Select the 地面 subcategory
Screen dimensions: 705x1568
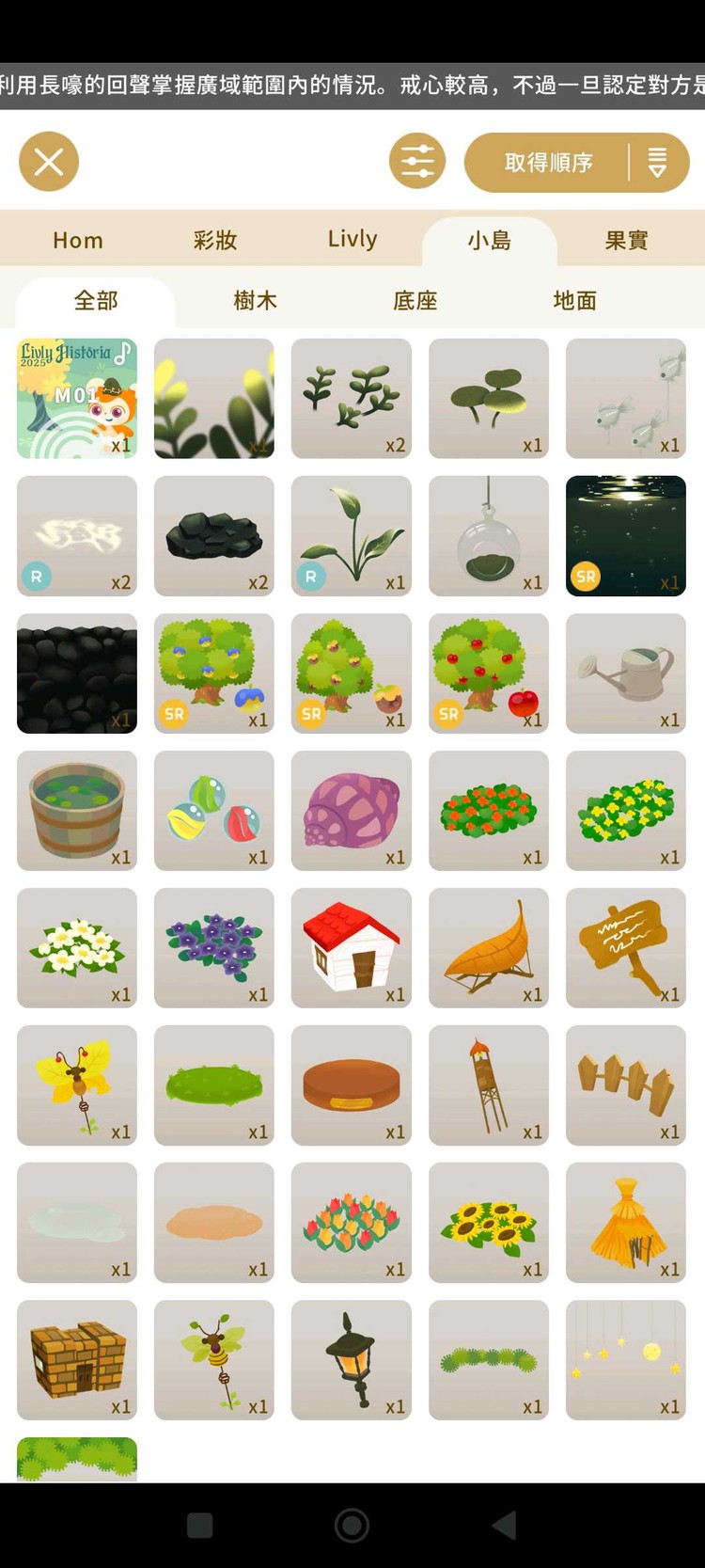[575, 301]
